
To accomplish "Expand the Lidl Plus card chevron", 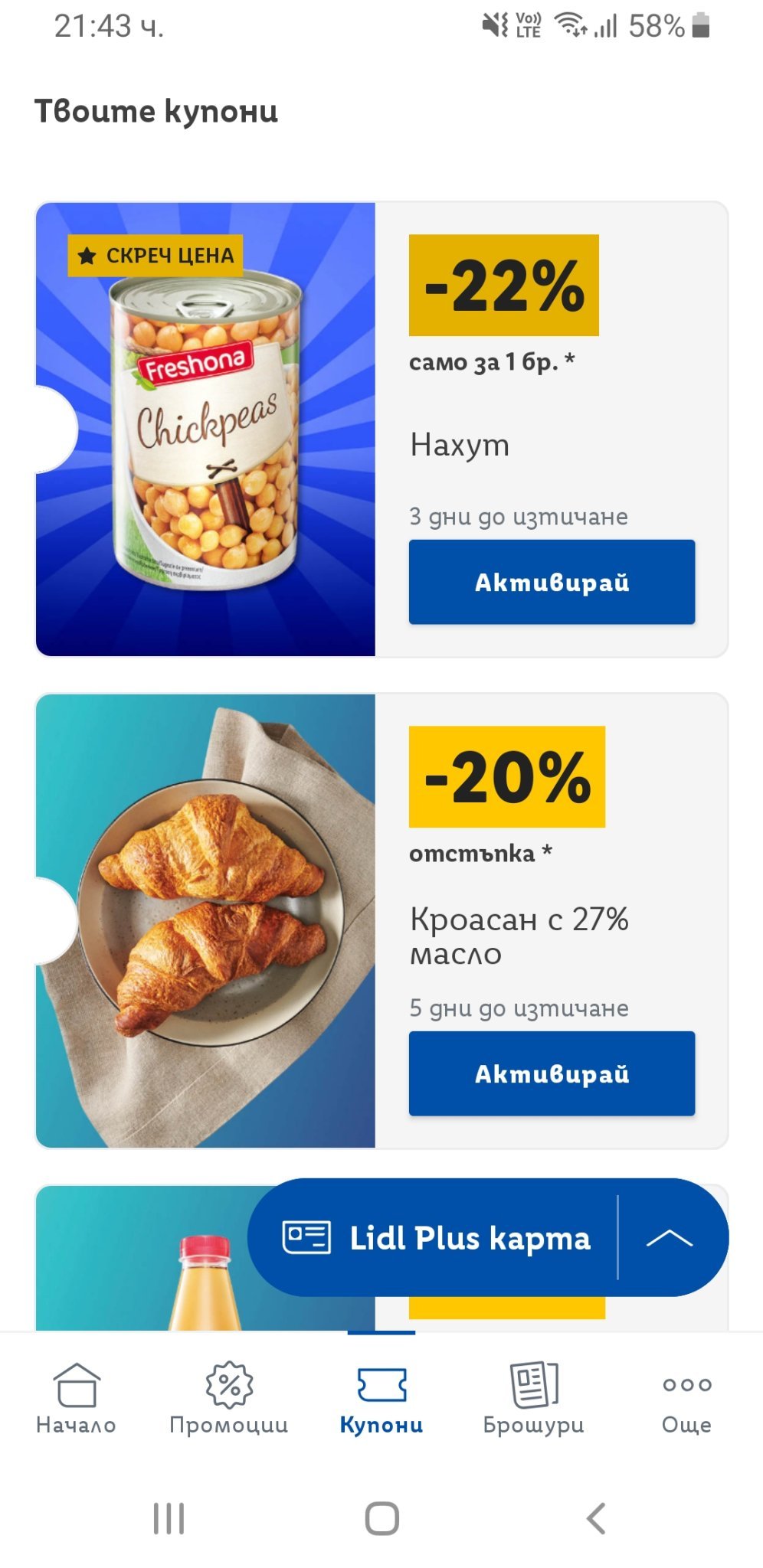I will [670, 1238].
